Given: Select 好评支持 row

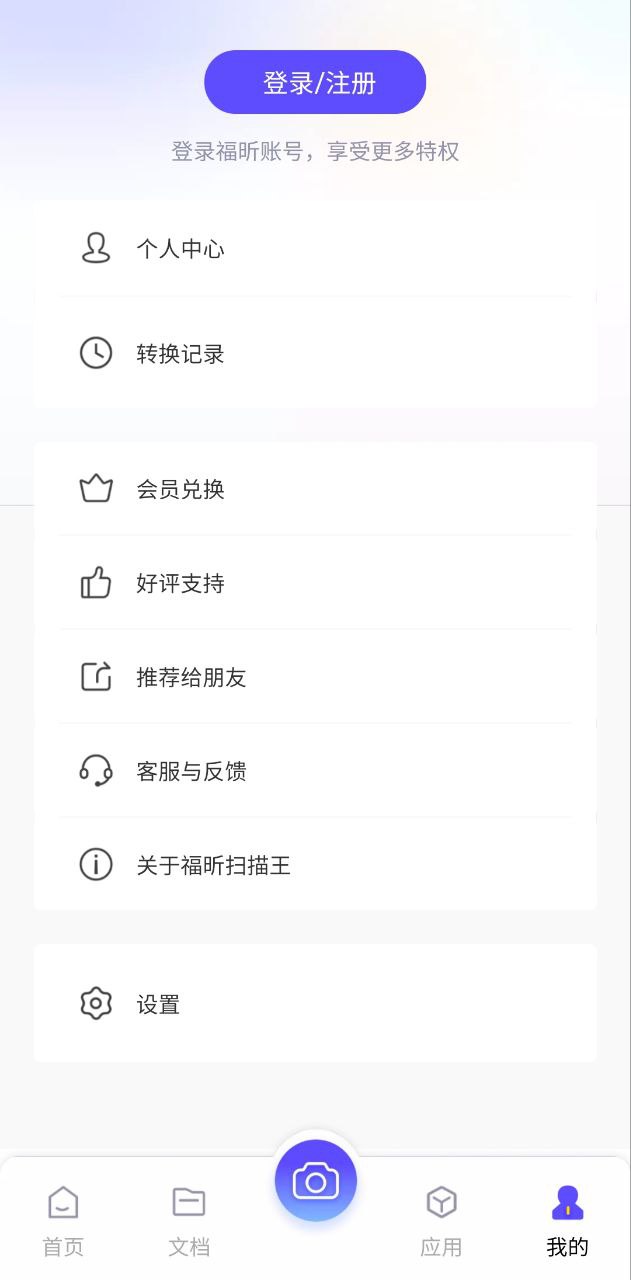Looking at the screenshot, I should (315, 583).
